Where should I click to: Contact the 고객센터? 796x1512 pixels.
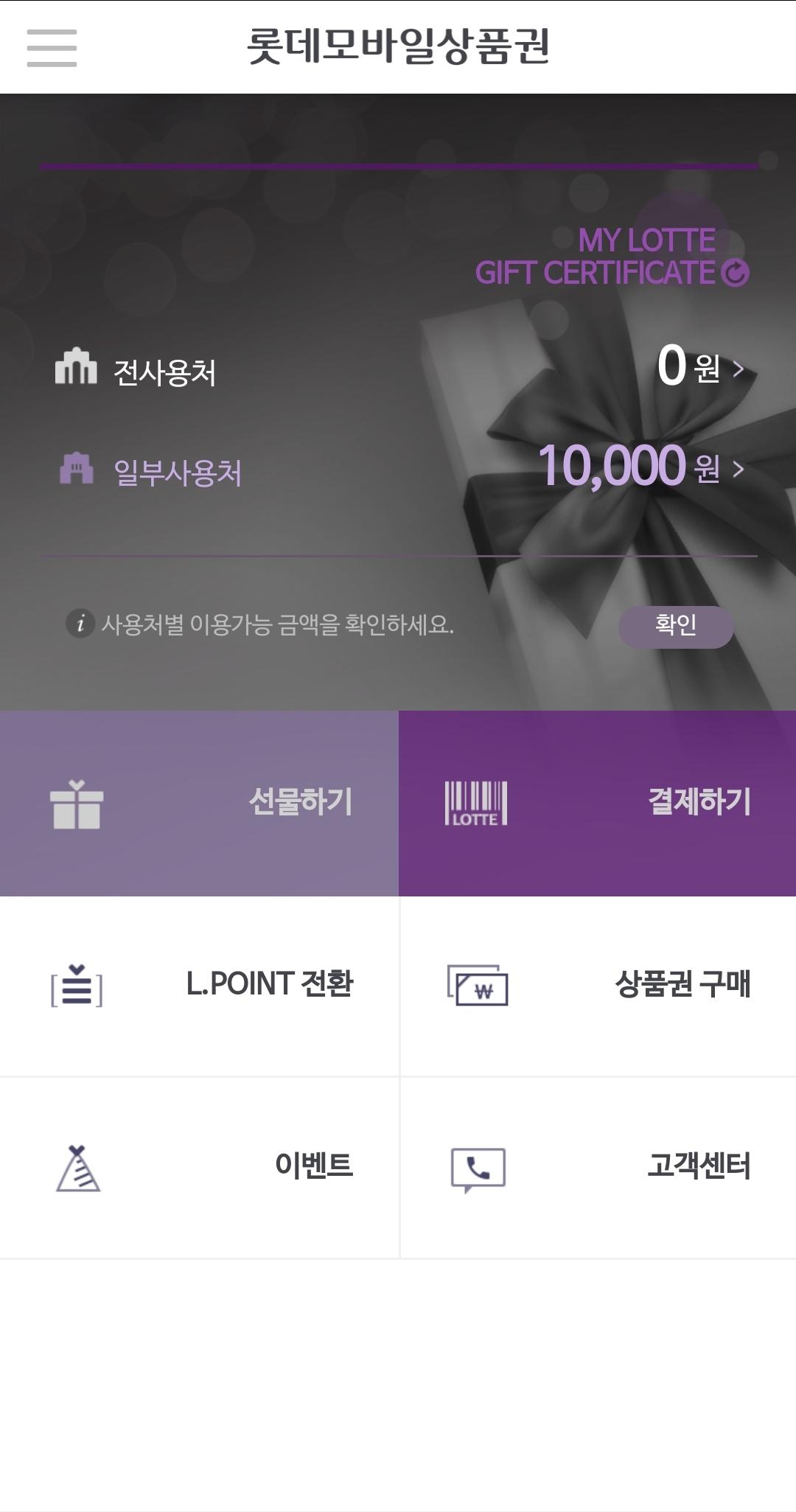pos(598,1167)
